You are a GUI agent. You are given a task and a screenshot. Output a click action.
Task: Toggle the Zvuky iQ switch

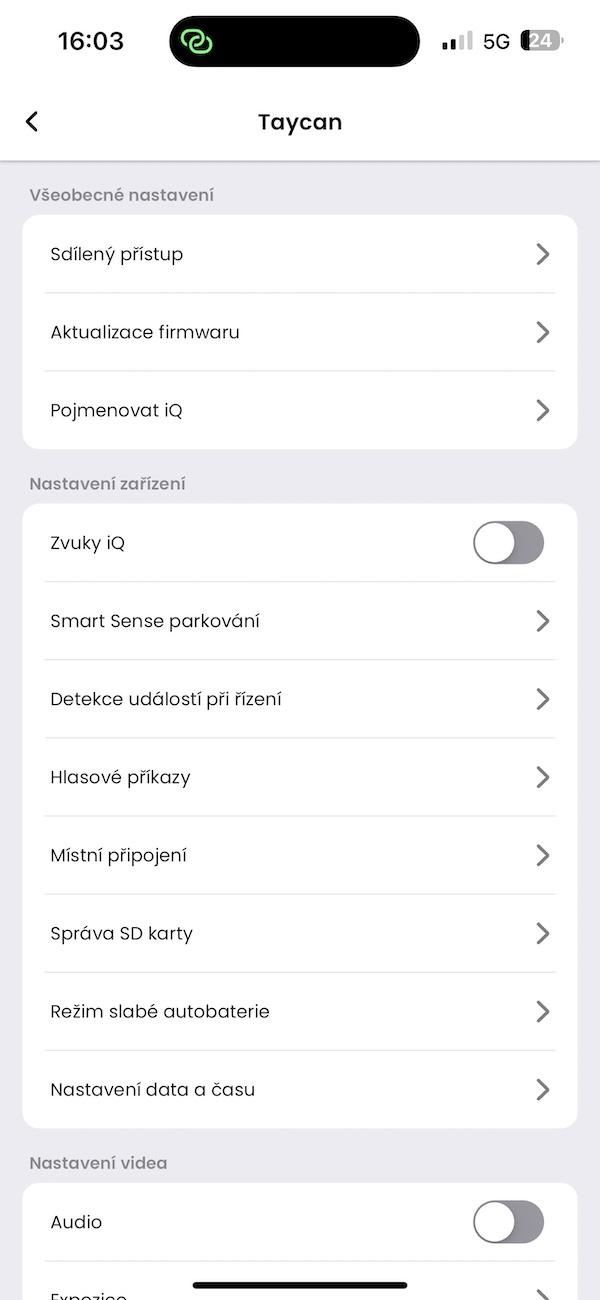(508, 543)
